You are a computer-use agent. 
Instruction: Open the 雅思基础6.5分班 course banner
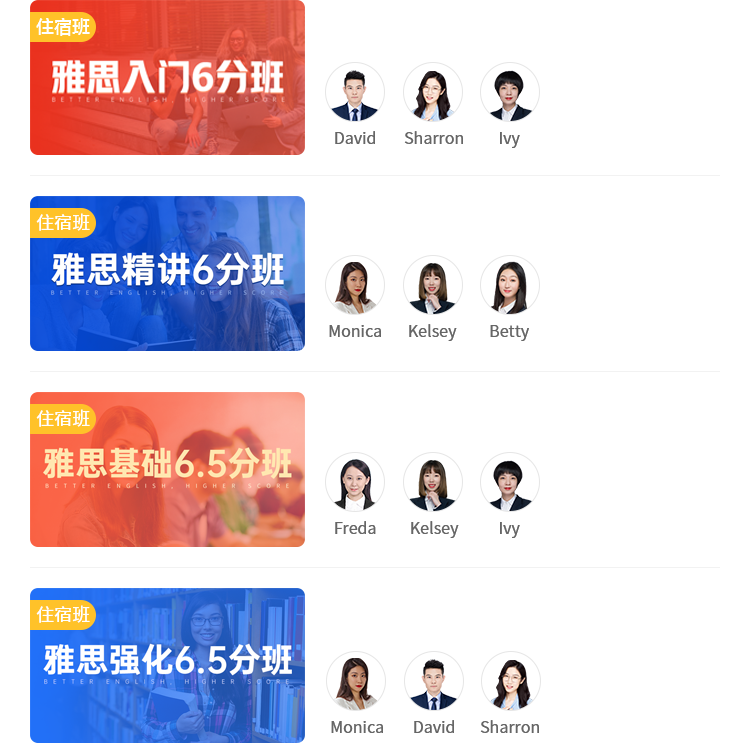pyautogui.click(x=167, y=469)
